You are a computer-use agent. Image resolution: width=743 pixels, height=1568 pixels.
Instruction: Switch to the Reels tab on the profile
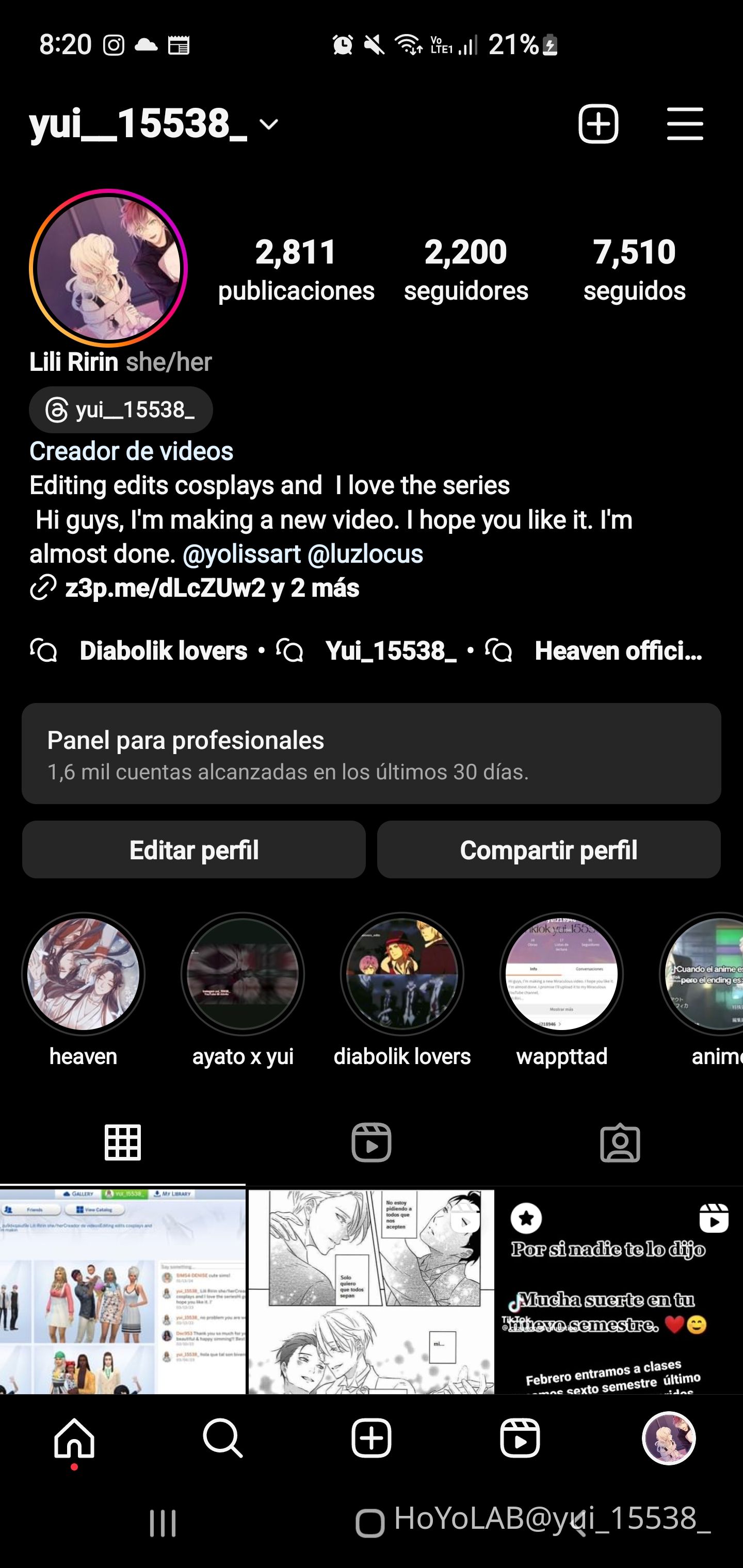click(x=372, y=1143)
